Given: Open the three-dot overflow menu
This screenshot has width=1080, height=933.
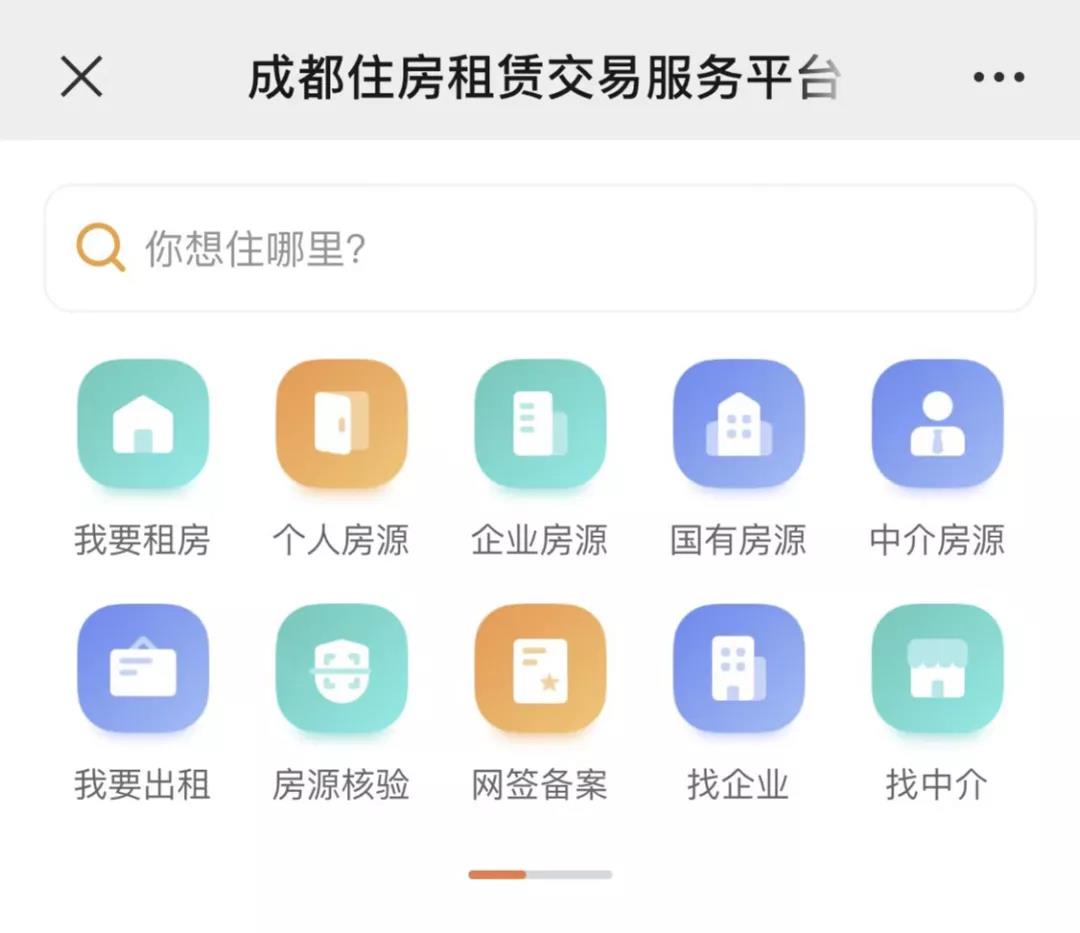Looking at the screenshot, I should pyautogui.click(x=998, y=77).
